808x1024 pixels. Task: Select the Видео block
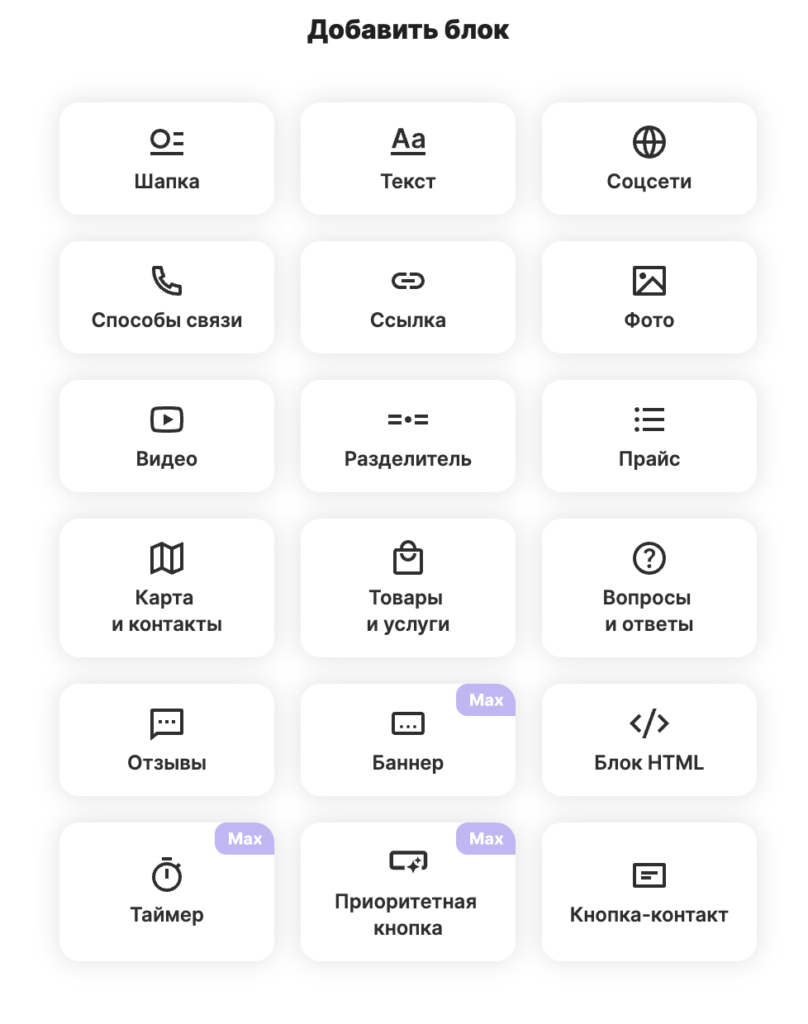[167, 437]
